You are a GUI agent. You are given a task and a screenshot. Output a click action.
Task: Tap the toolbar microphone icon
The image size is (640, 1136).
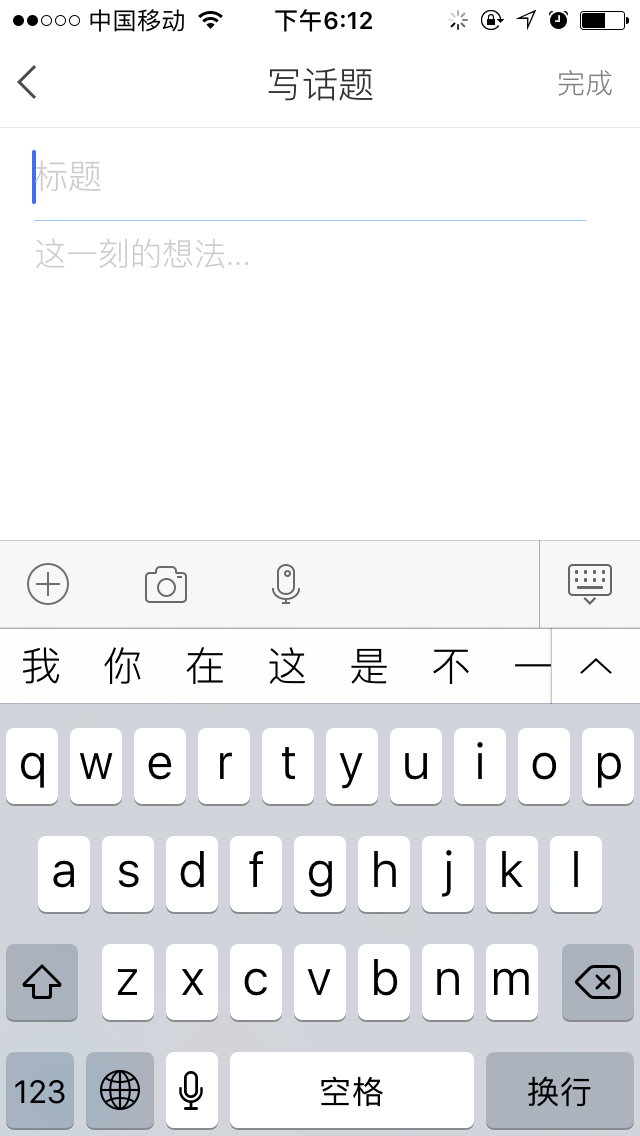[x=286, y=584]
